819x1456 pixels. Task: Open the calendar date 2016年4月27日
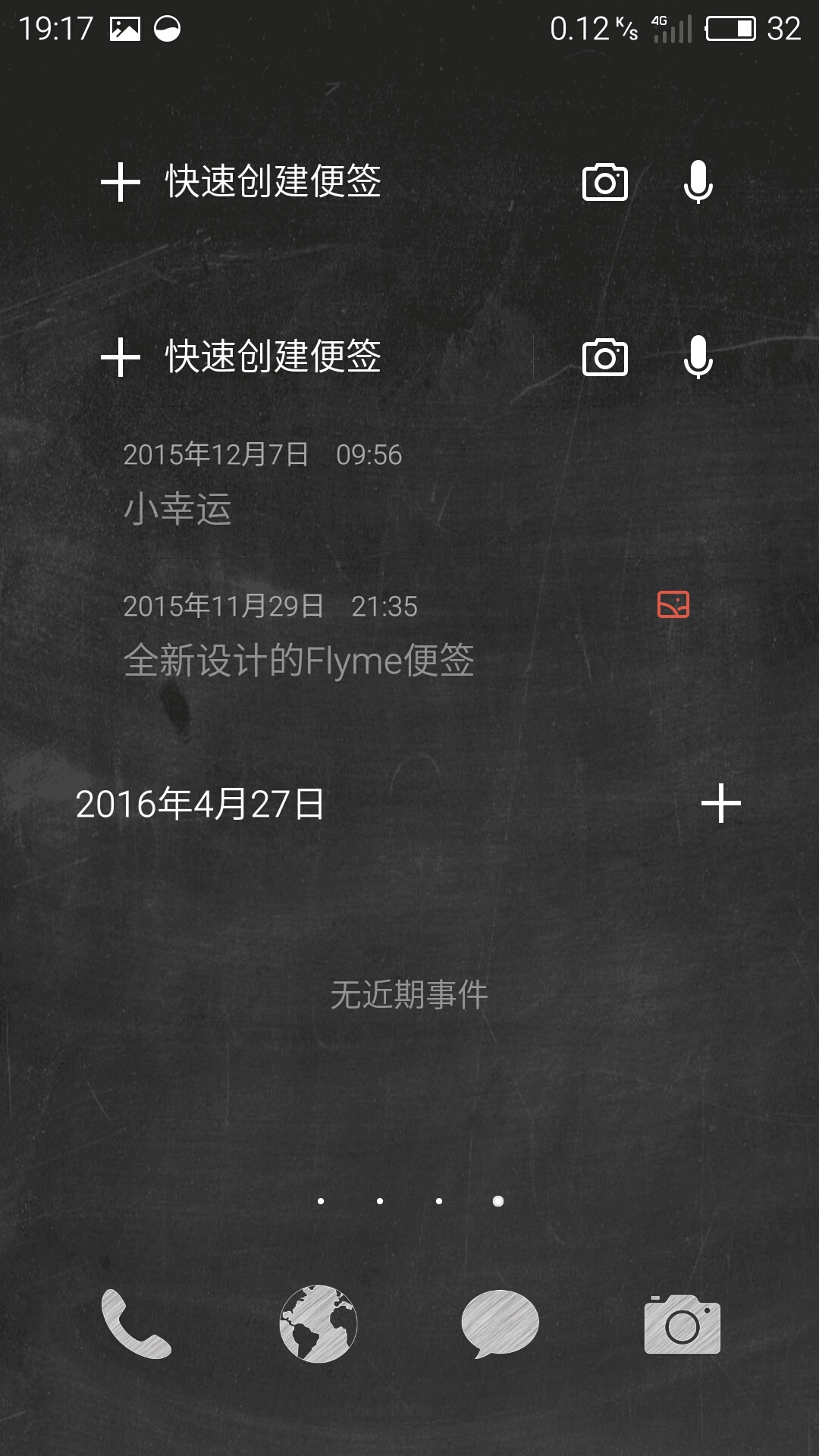point(200,804)
